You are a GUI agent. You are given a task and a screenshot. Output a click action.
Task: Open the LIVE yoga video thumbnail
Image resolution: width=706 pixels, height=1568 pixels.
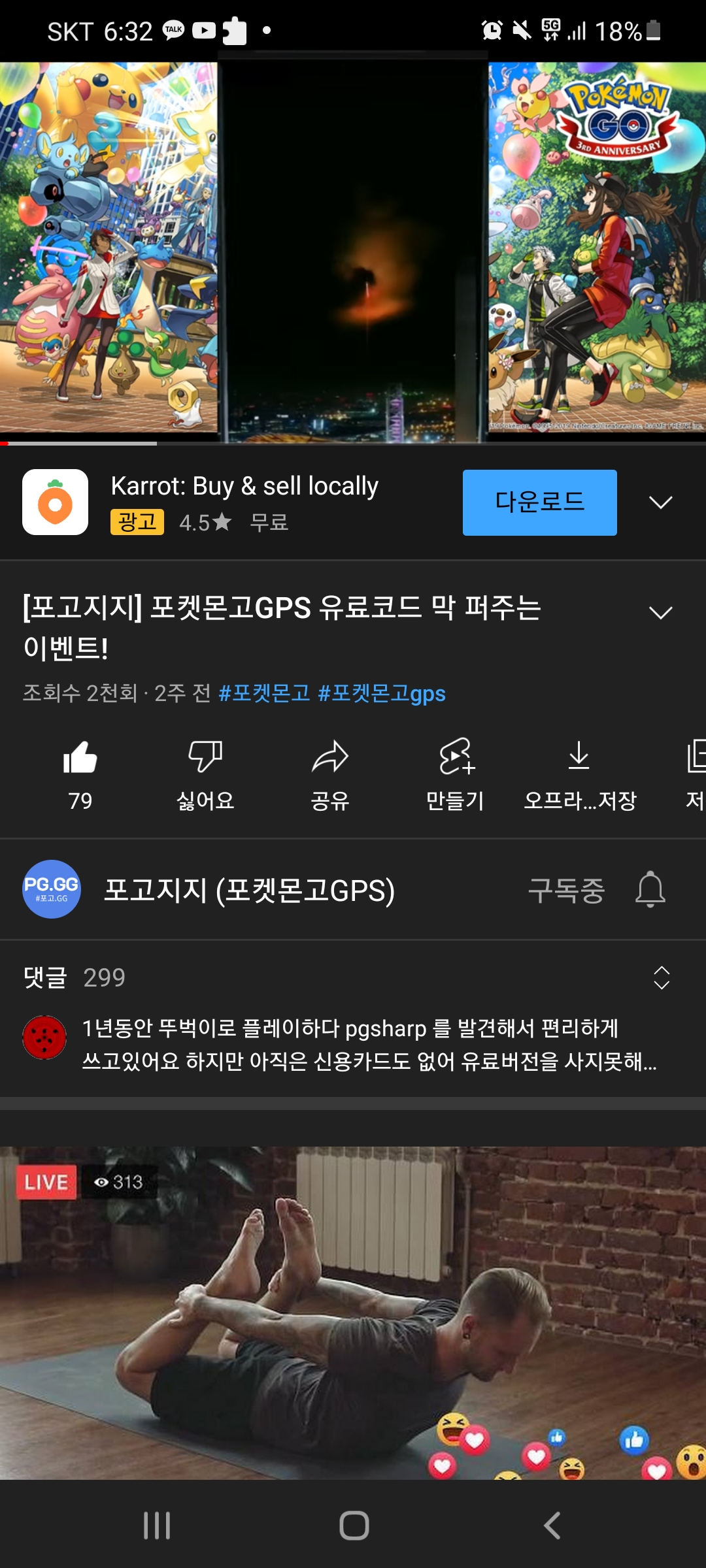(x=353, y=1313)
